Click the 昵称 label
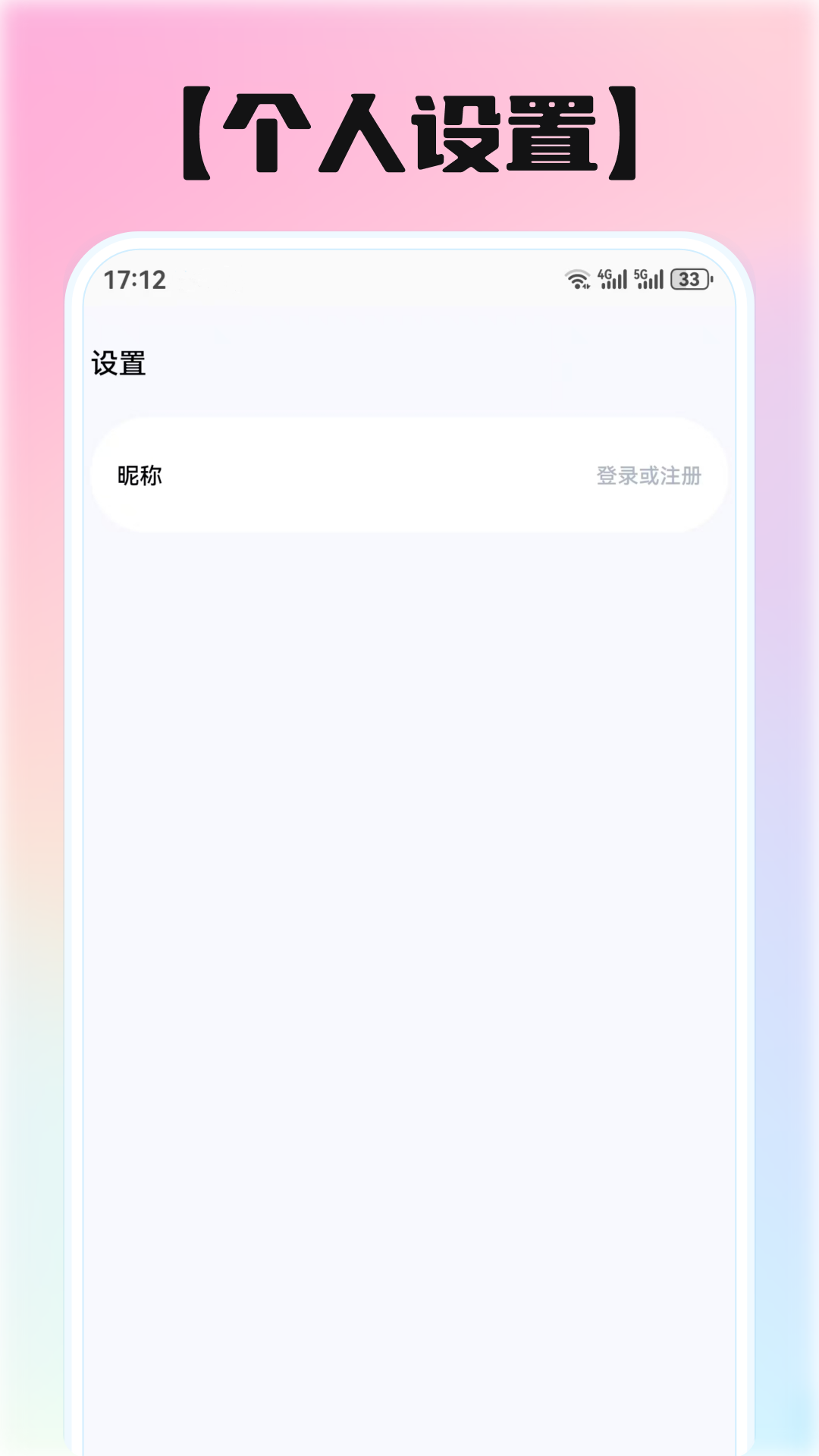 click(138, 474)
